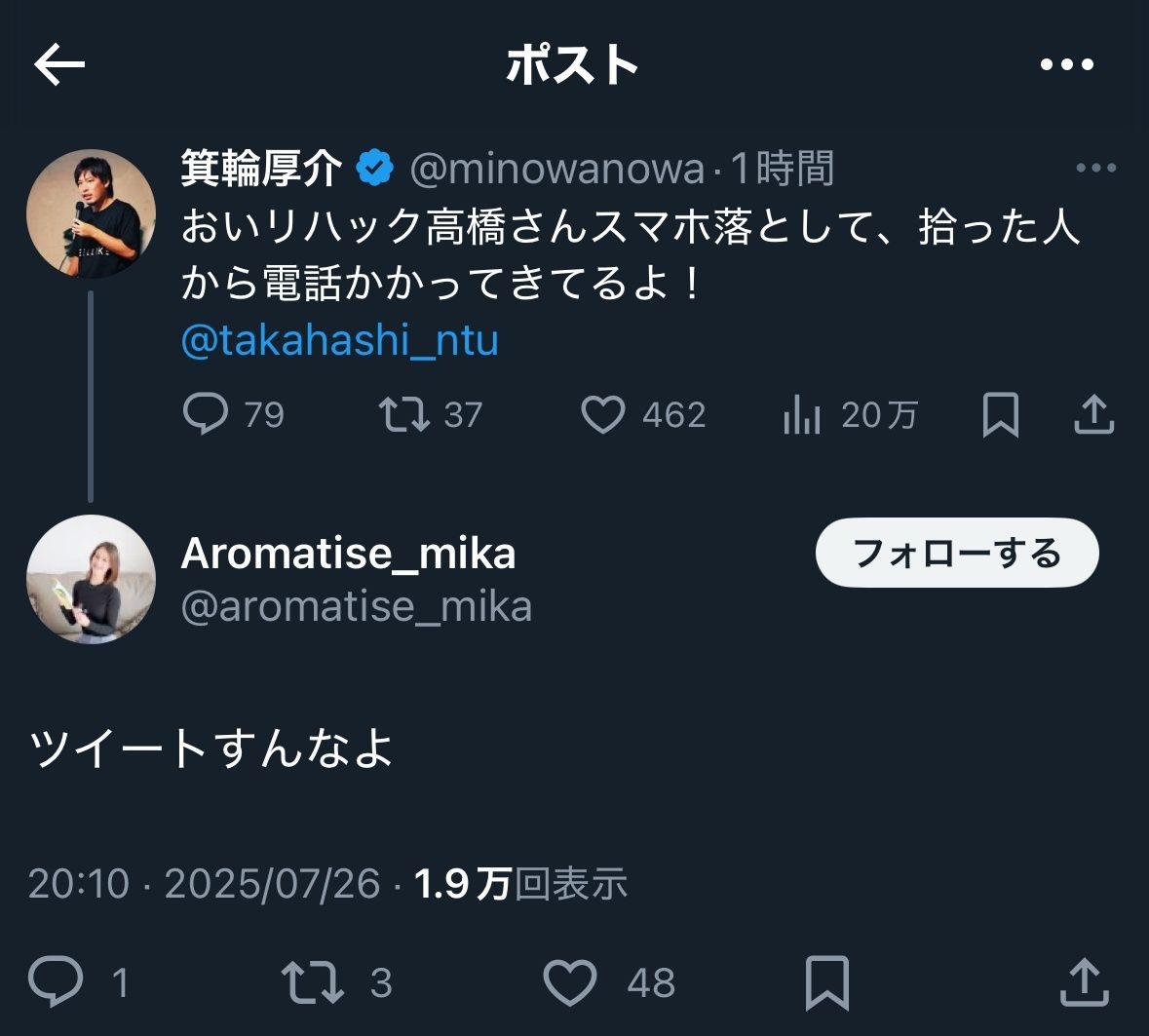Screen dimensions: 1149x1036
Task: Go back using the top-left arrow
Action: pyautogui.click(x=59, y=65)
